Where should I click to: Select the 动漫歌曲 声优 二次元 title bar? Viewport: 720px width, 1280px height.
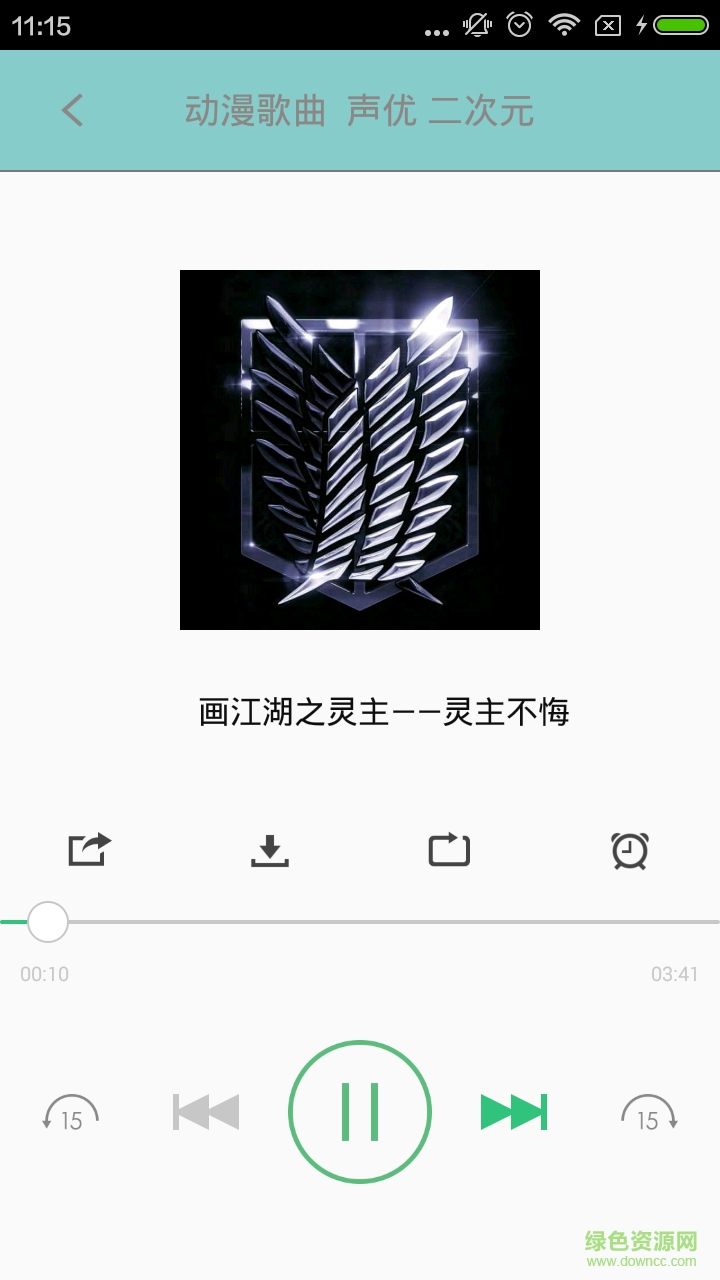360,110
